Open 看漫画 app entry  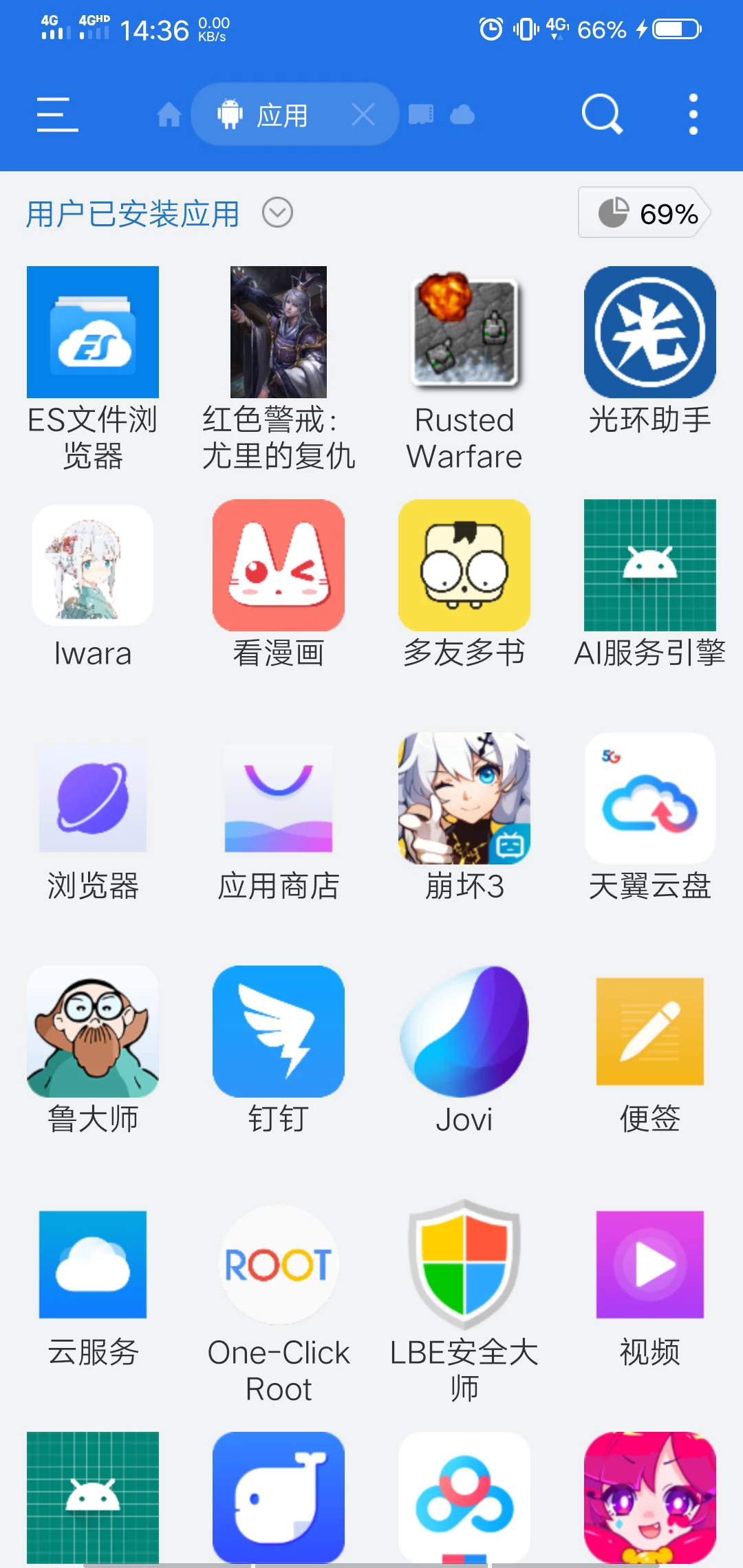[279, 565]
